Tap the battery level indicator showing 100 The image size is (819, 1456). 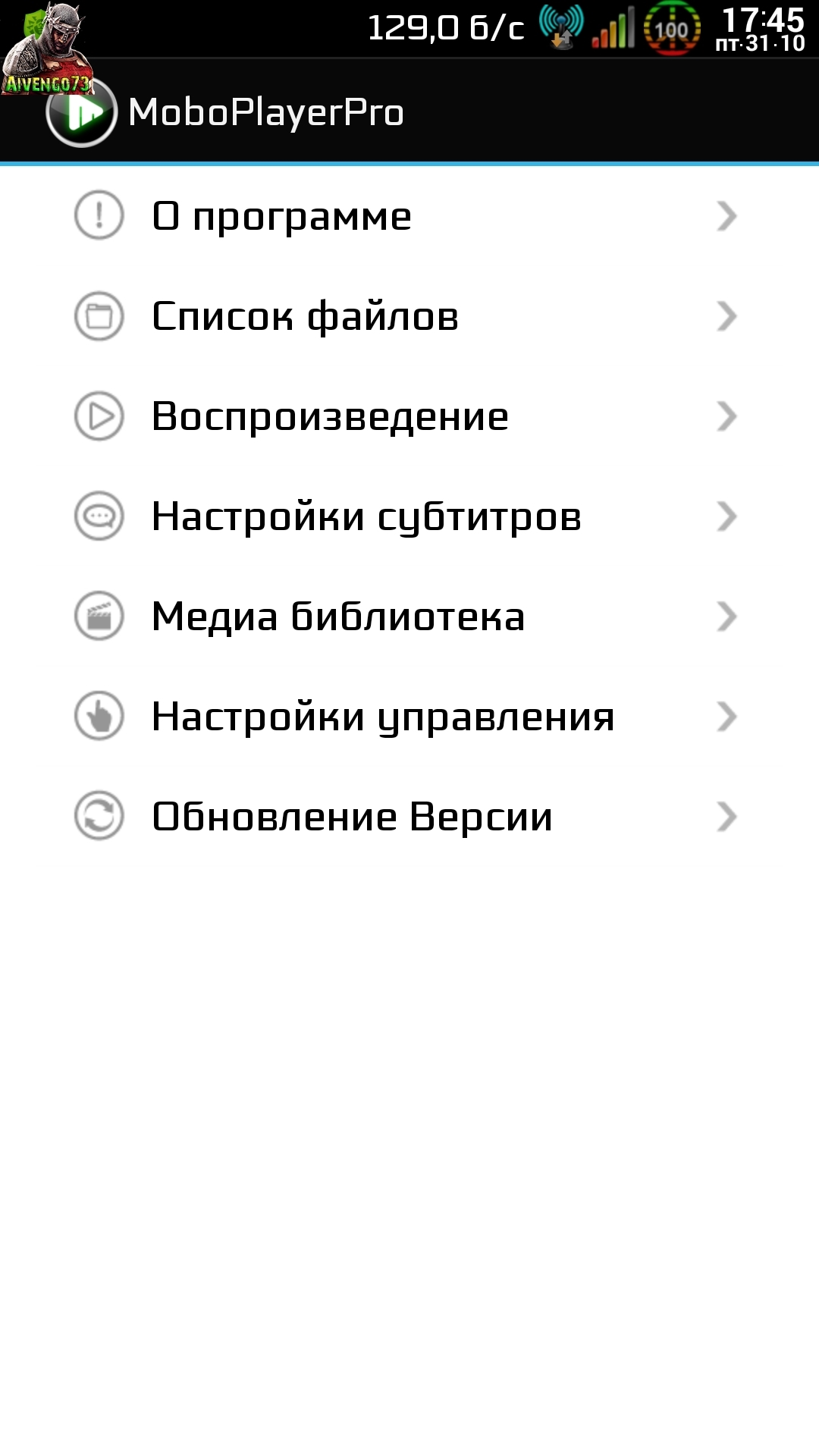(670, 27)
